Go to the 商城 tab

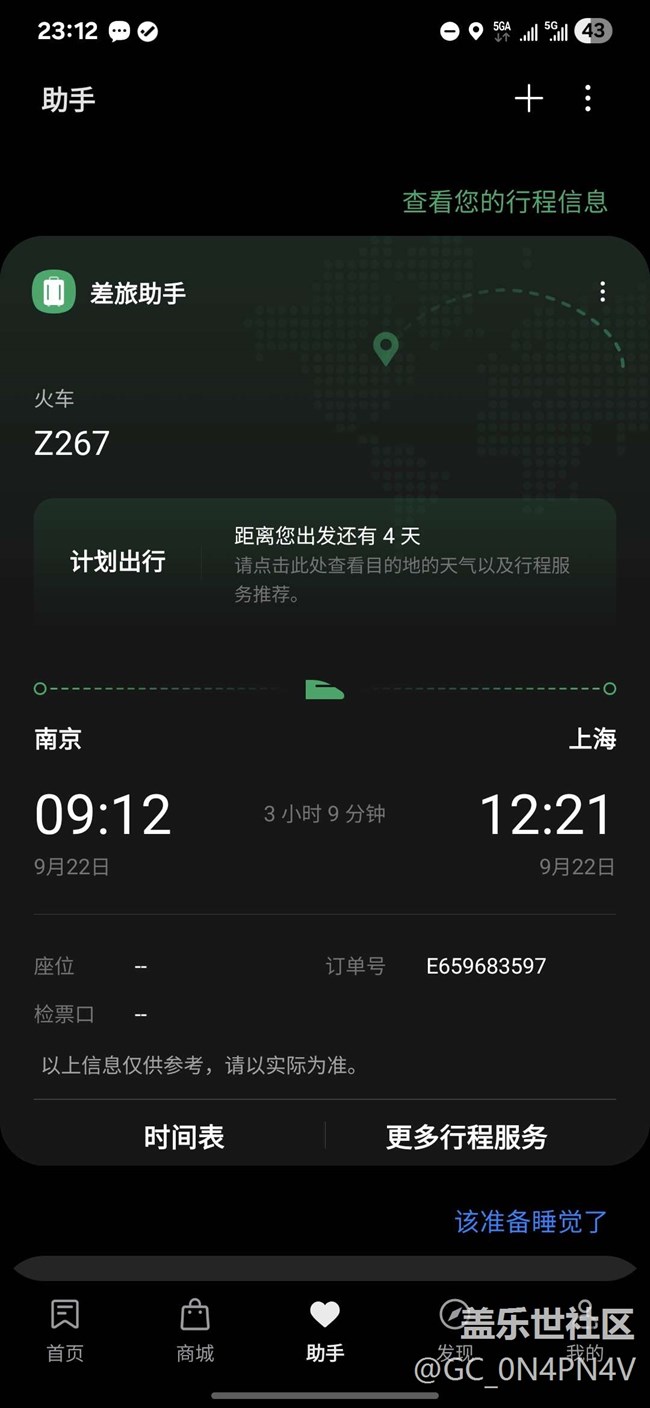point(195,1330)
